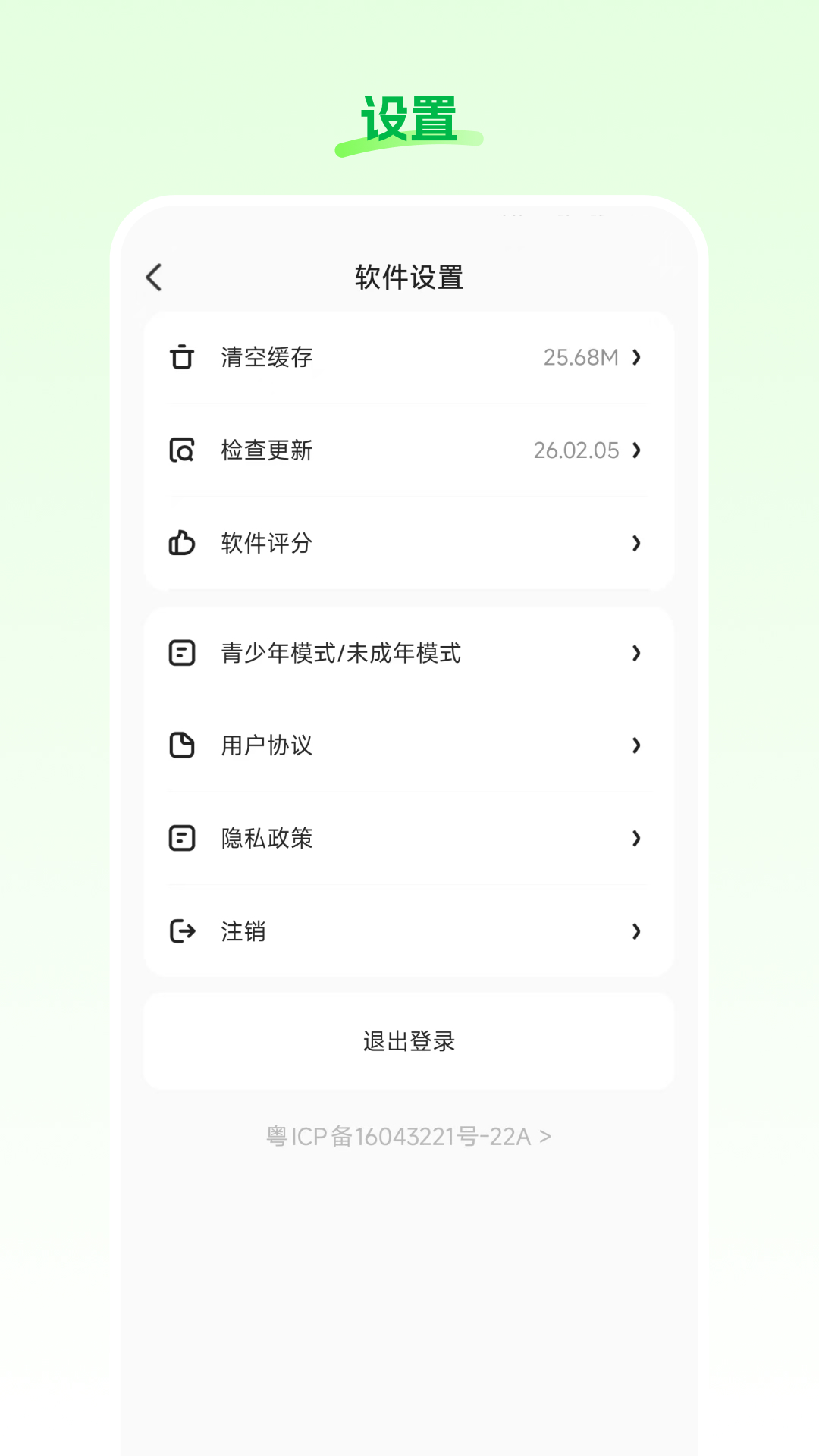The height and width of the screenshot is (1456, 819).
Task: Expand the chevron next to 25.68M
Action: 637,357
